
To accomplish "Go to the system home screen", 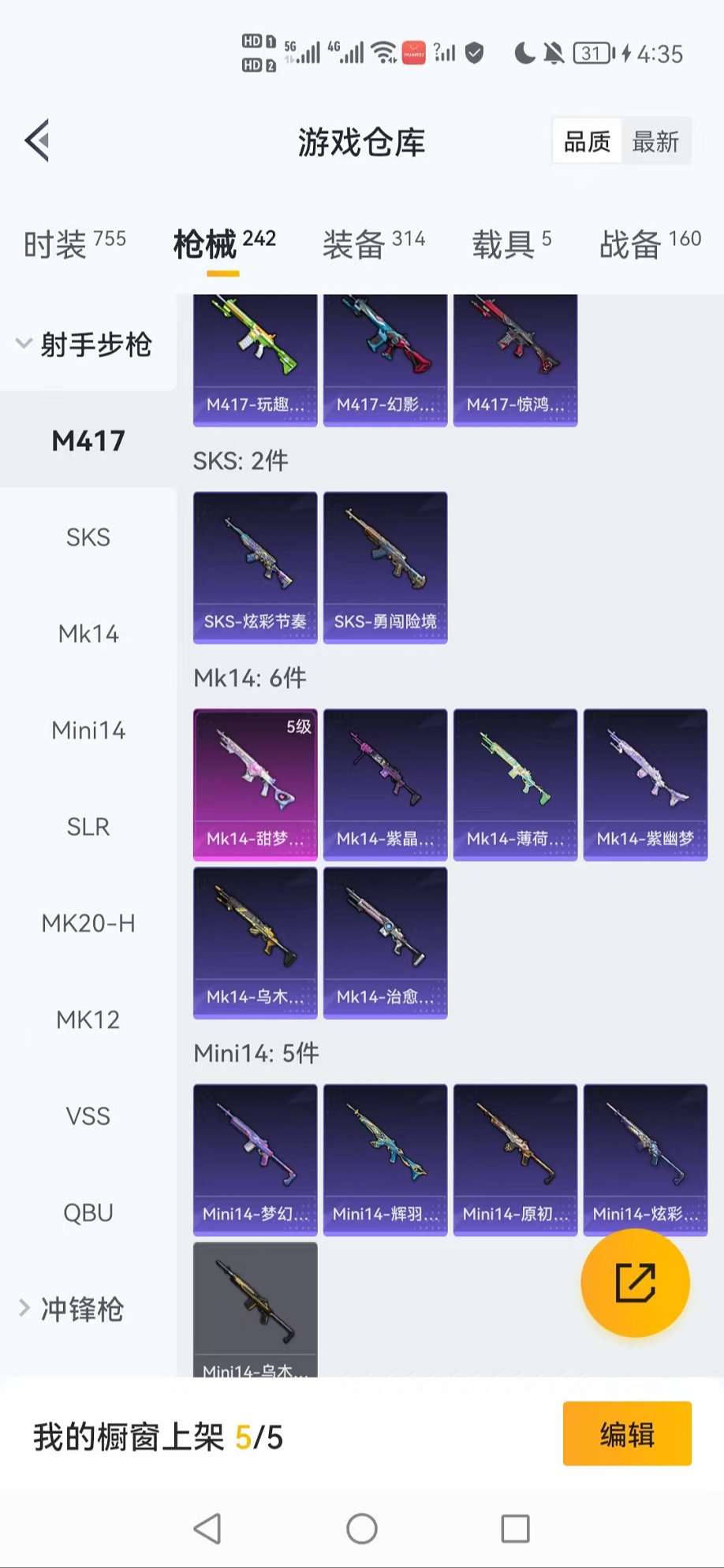I will tap(362, 1529).
